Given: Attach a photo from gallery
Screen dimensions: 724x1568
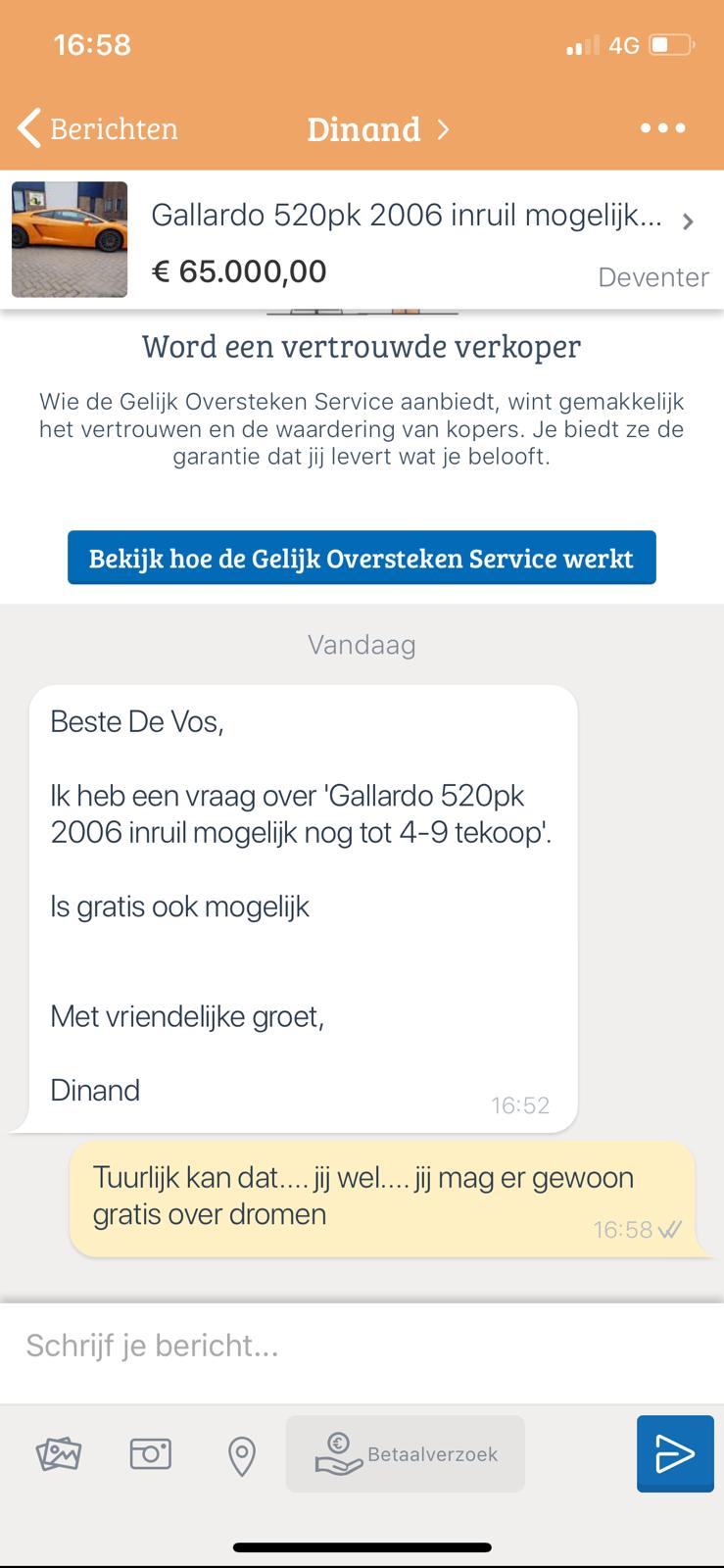Looking at the screenshot, I should [x=59, y=1454].
